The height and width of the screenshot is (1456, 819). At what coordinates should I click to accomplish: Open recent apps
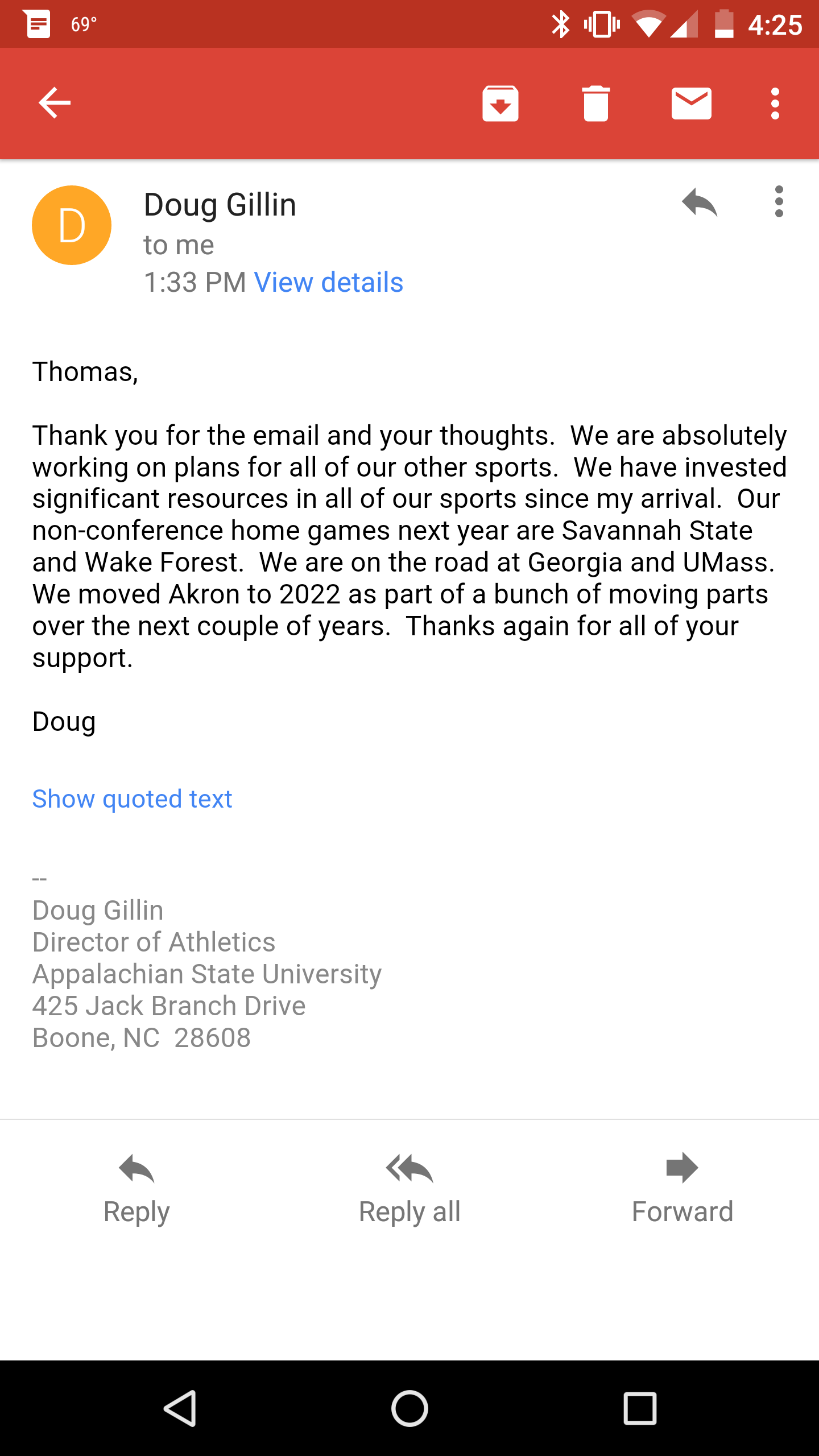pos(640,1408)
